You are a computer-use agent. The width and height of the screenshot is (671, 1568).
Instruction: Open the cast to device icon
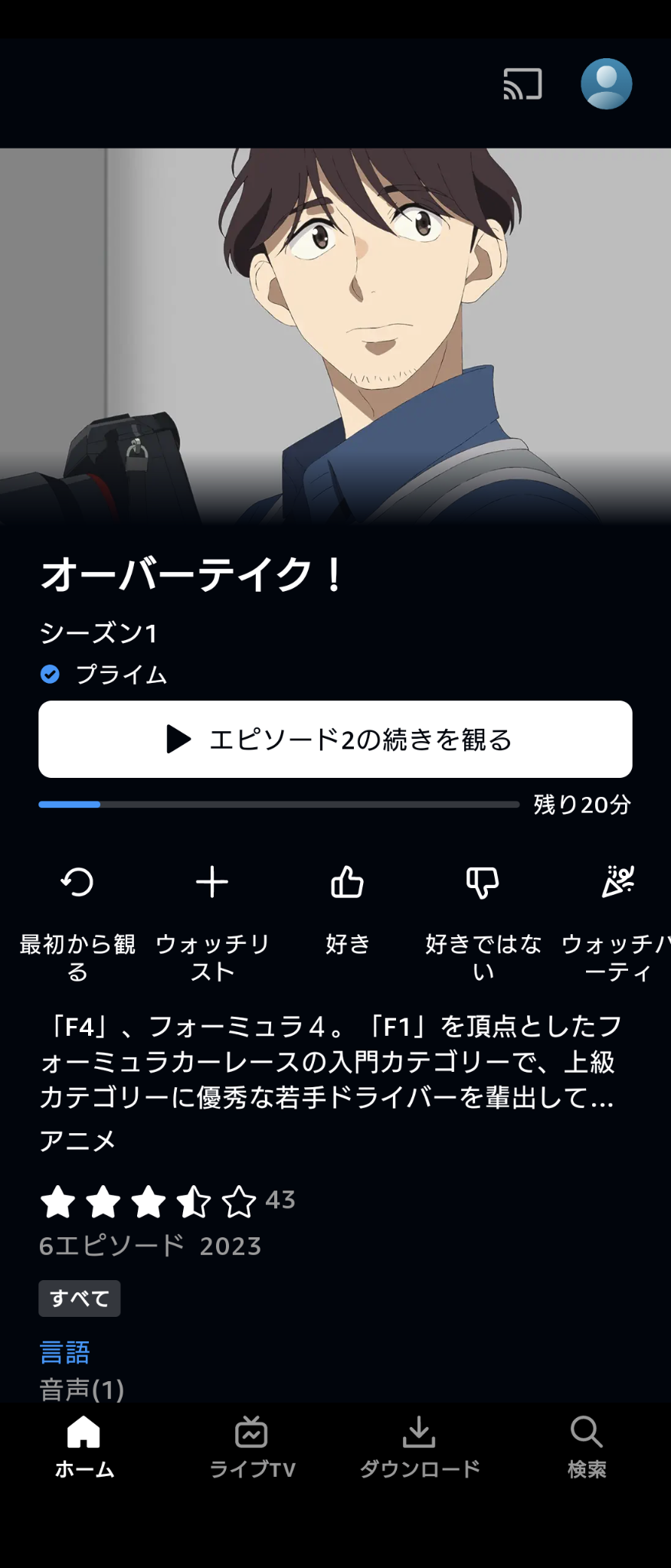click(522, 84)
